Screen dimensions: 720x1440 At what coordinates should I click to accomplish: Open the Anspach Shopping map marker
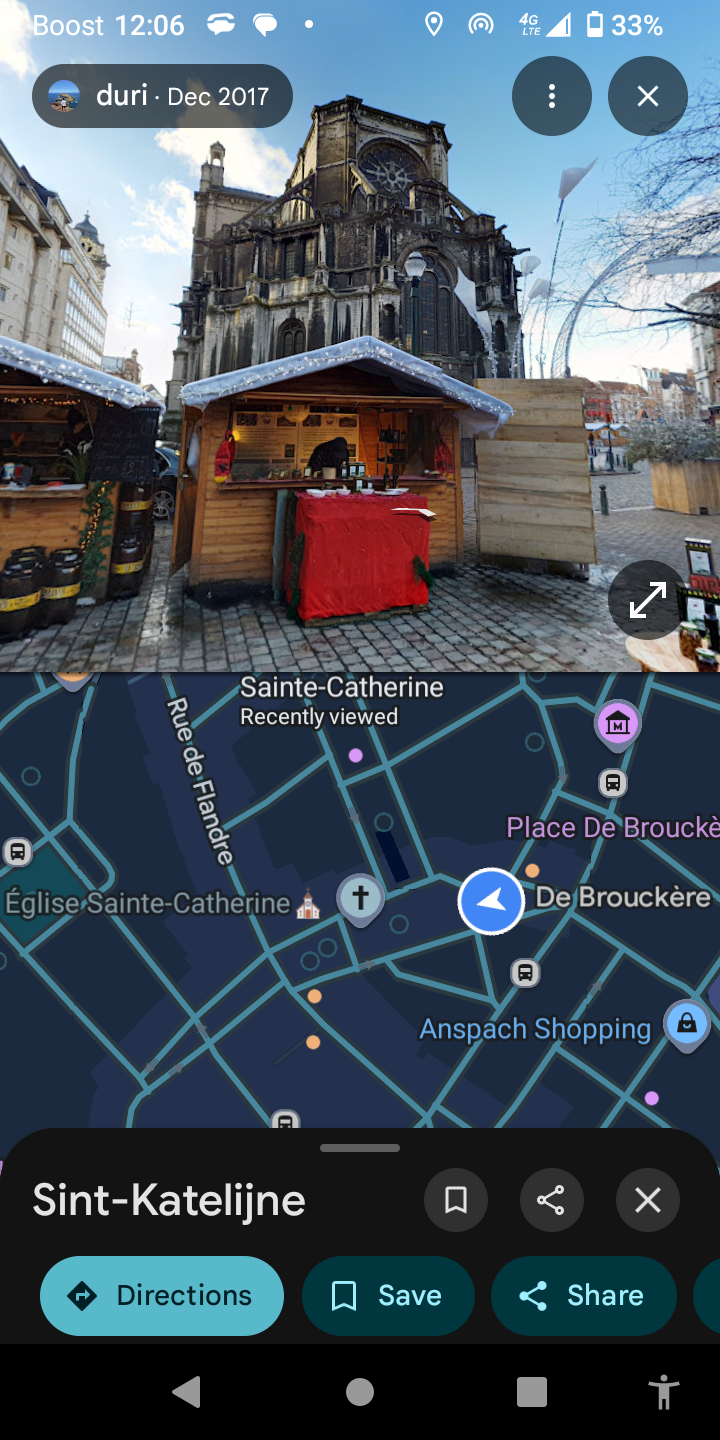tap(687, 1024)
